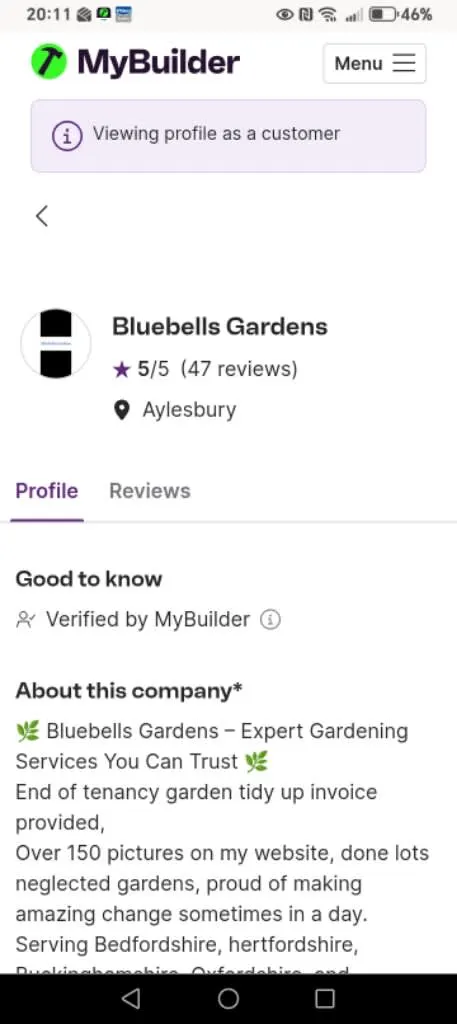The height and width of the screenshot is (1024, 457).
Task: Select the Profile tab
Action: [x=46, y=491]
